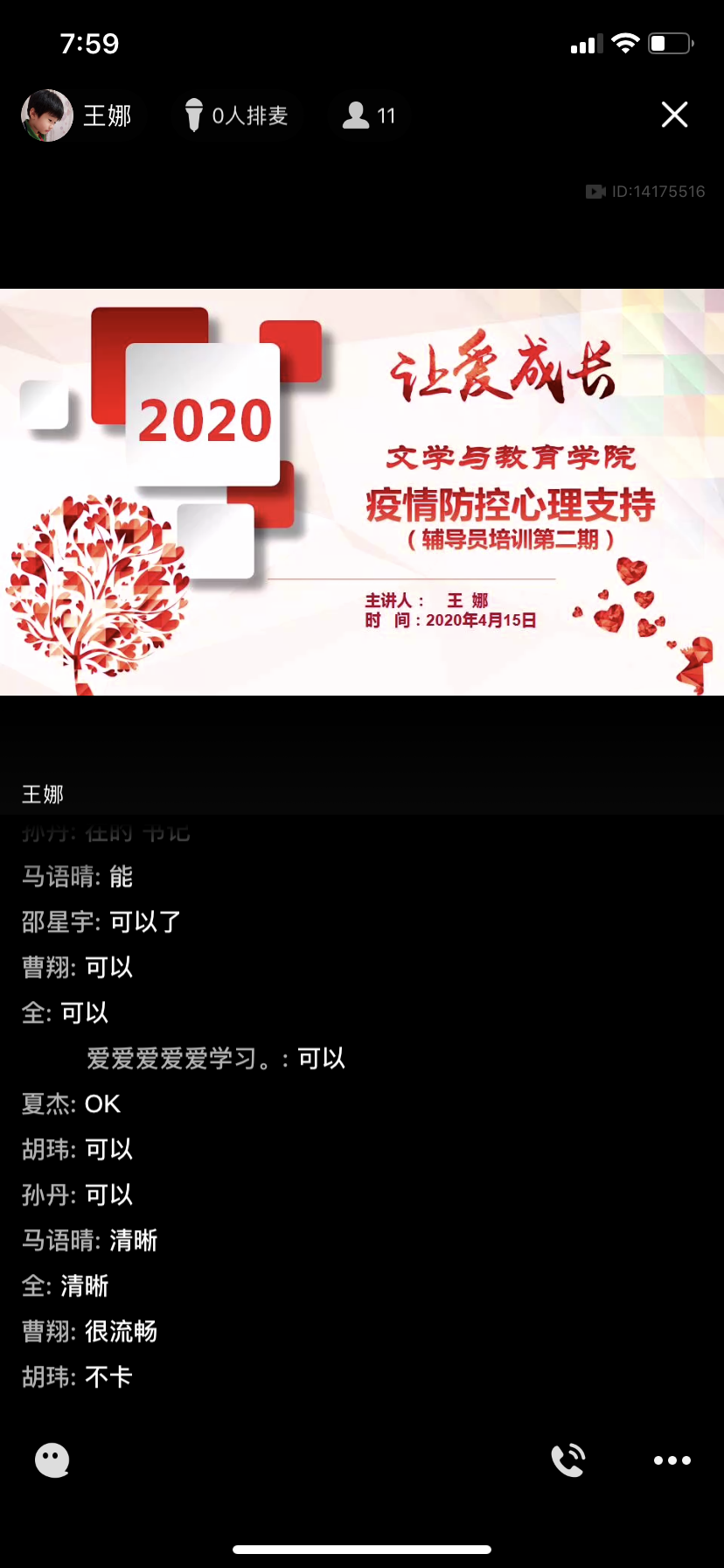Open the three-dot more options menu
The height and width of the screenshot is (1568, 724).
click(x=672, y=1459)
